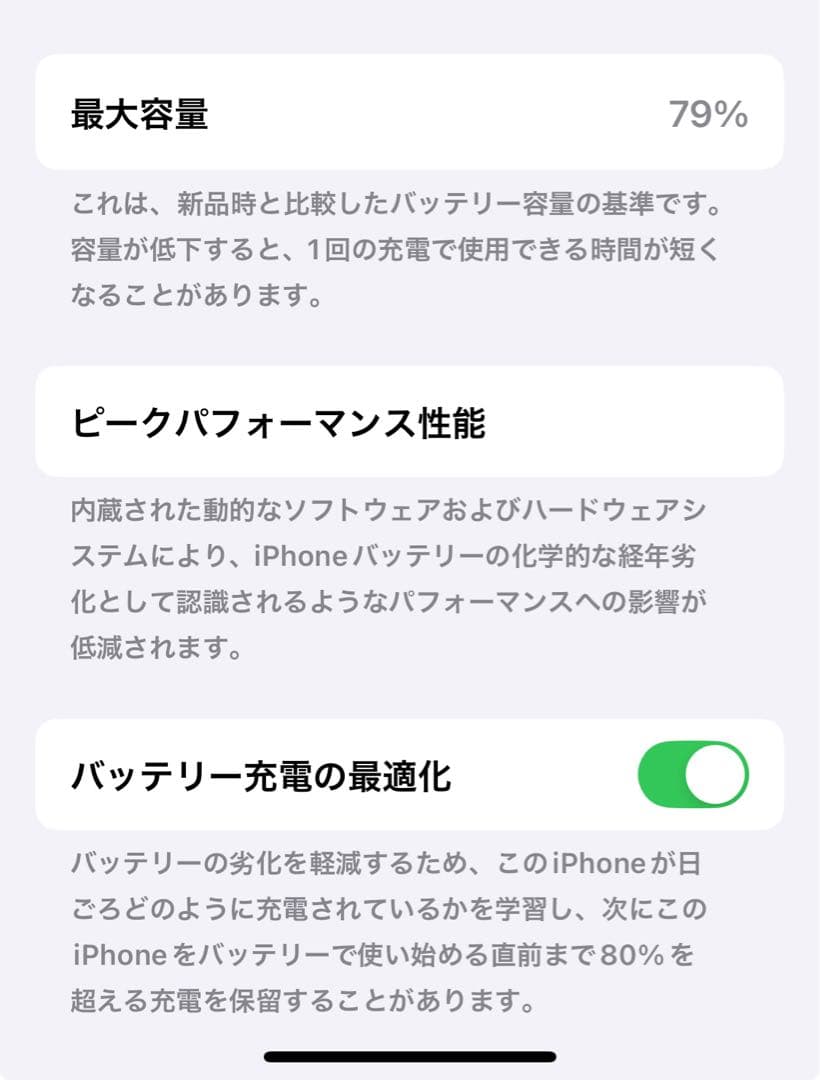Tap the home indicator bar
Viewport: 820px width, 1080px height.
pos(410,1056)
